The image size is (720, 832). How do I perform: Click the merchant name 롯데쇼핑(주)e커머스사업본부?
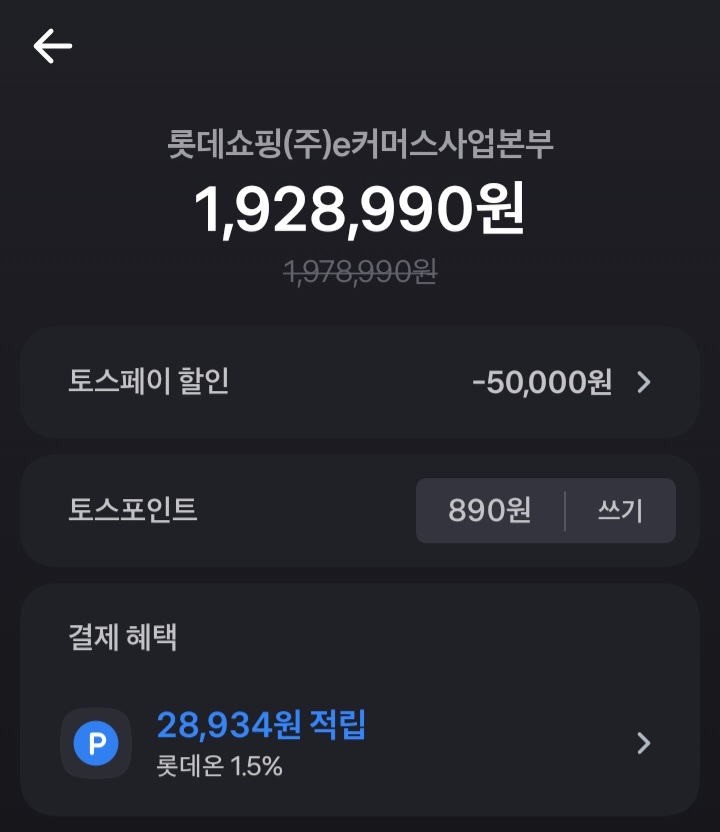360,146
